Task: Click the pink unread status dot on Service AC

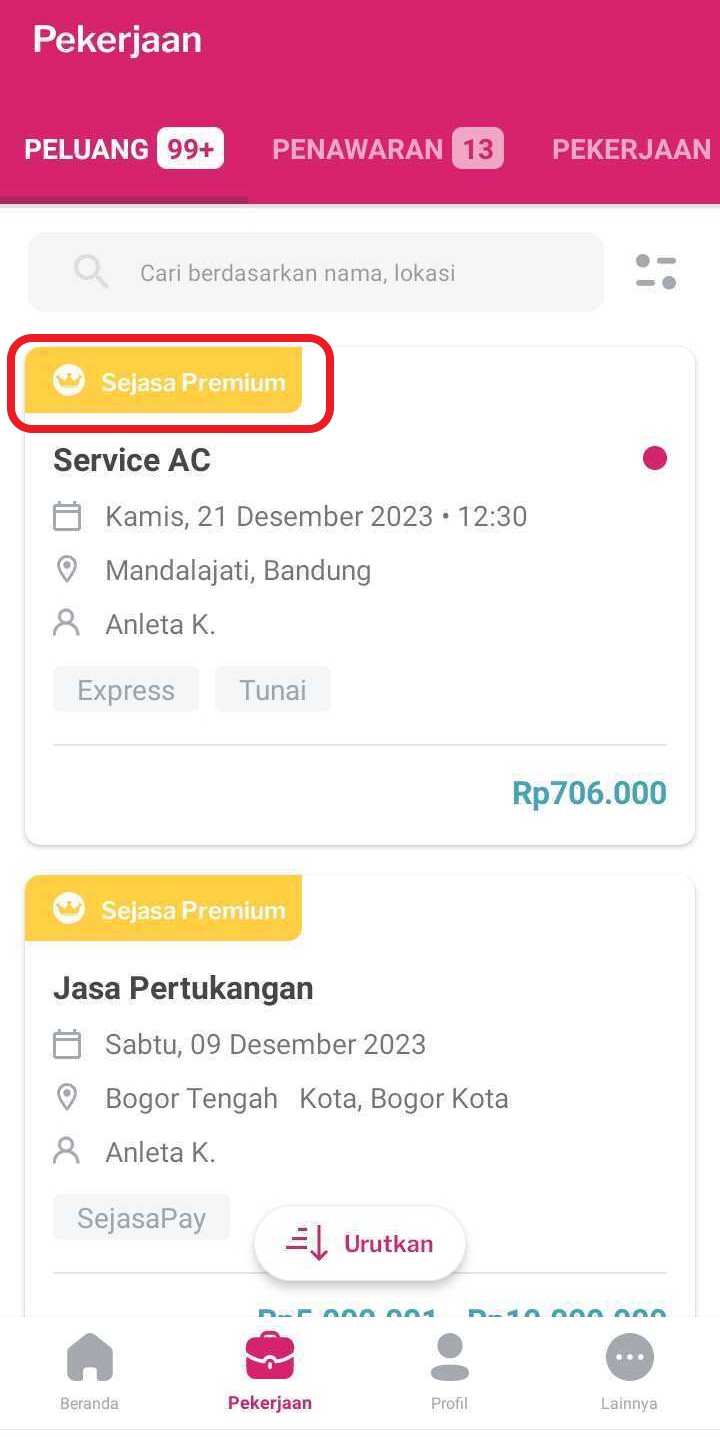Action: [655, 458]
